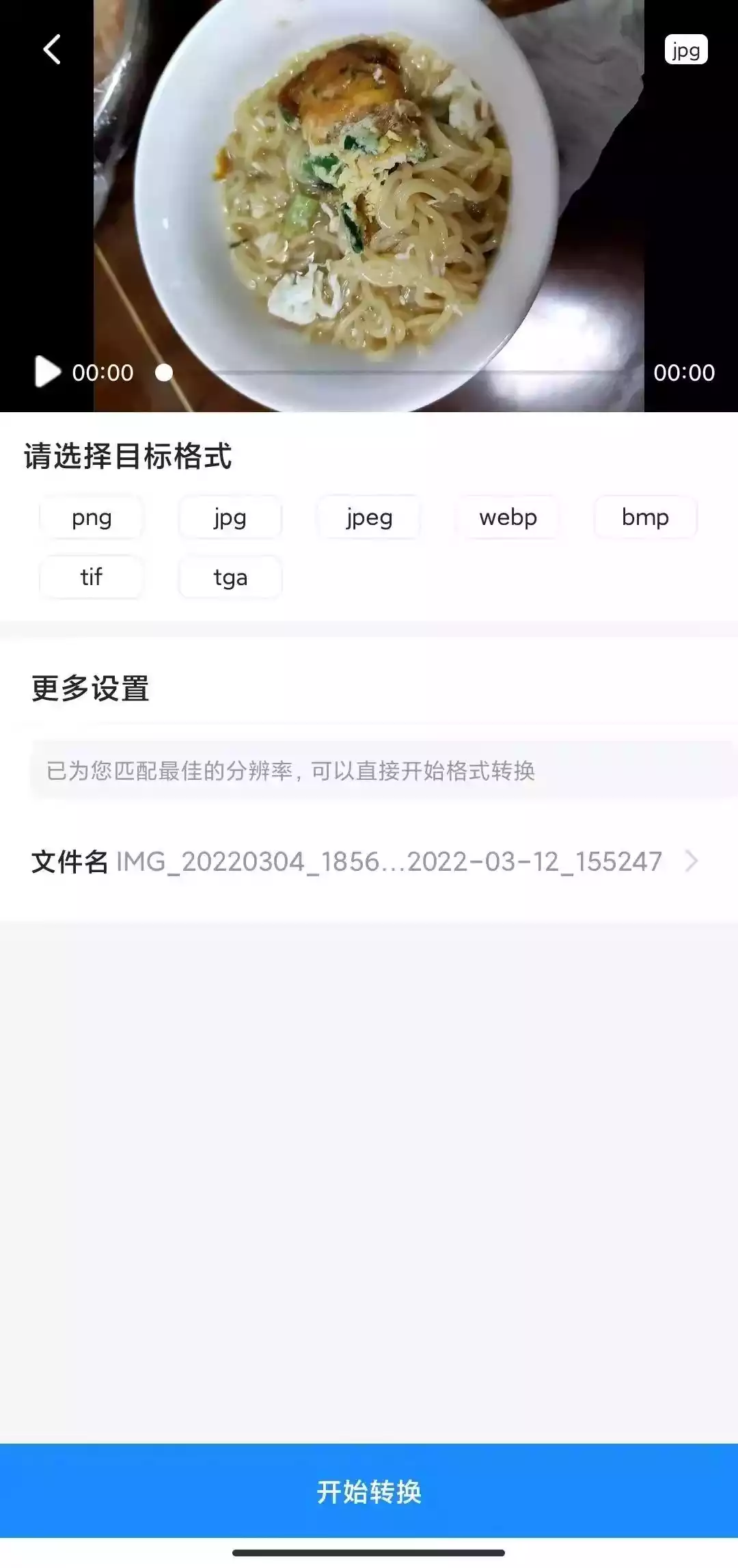
Task: Go back using the top-left arrow
Action: point(52,50)
